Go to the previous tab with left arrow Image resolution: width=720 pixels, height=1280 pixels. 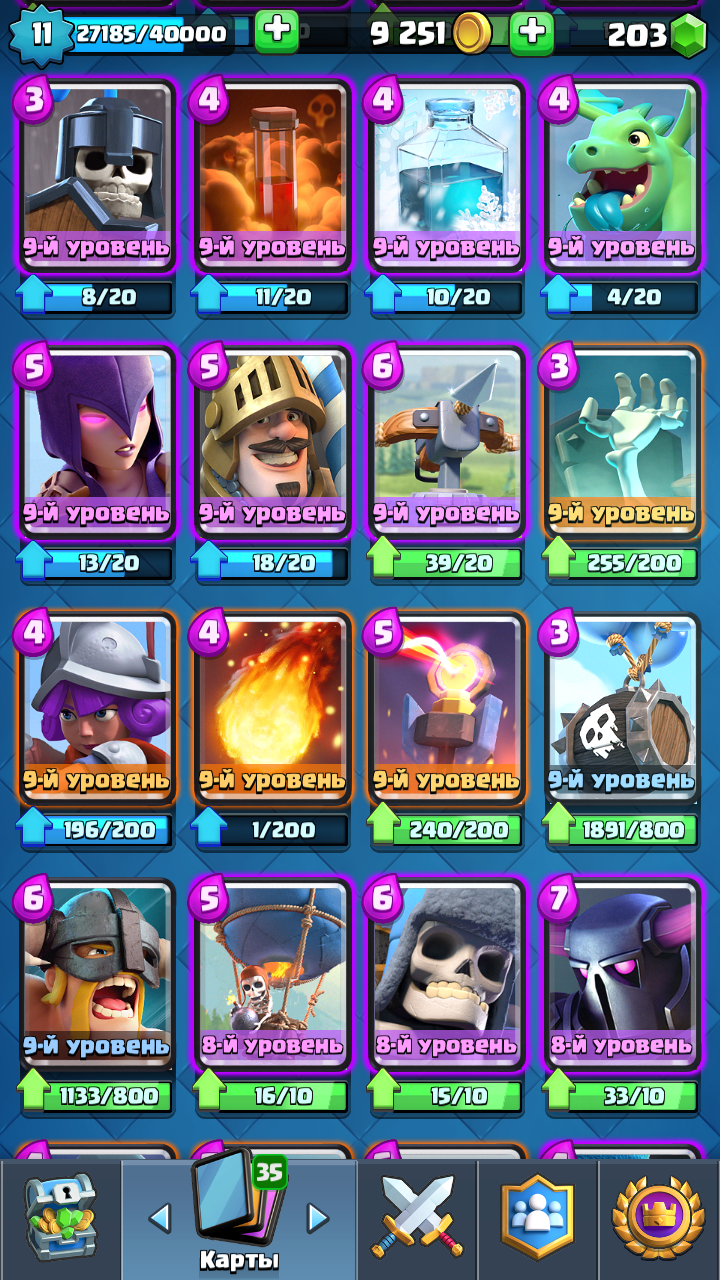159,1217
